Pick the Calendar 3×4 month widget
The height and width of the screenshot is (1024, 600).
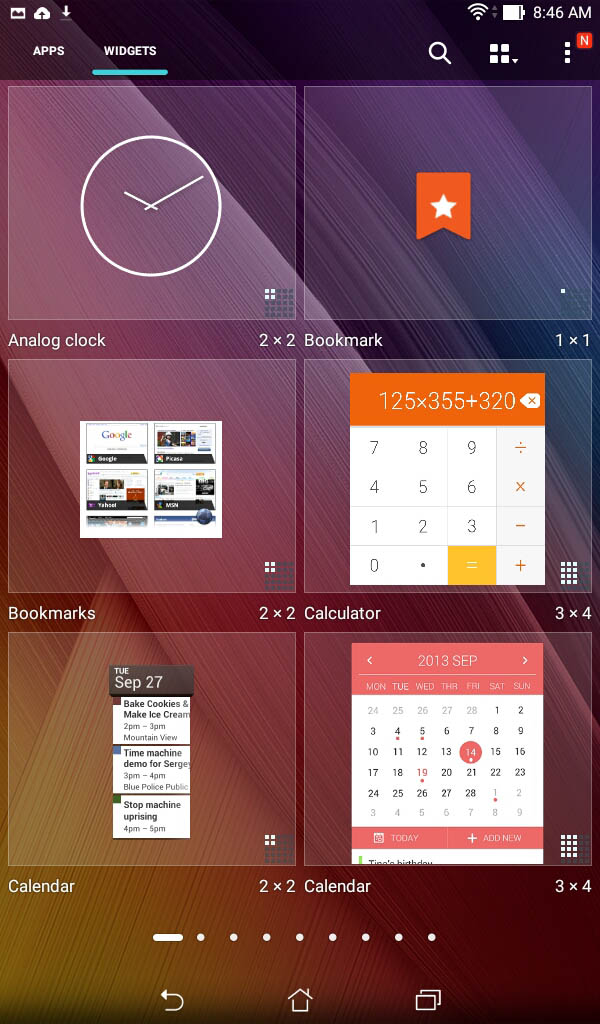[448, 749]
